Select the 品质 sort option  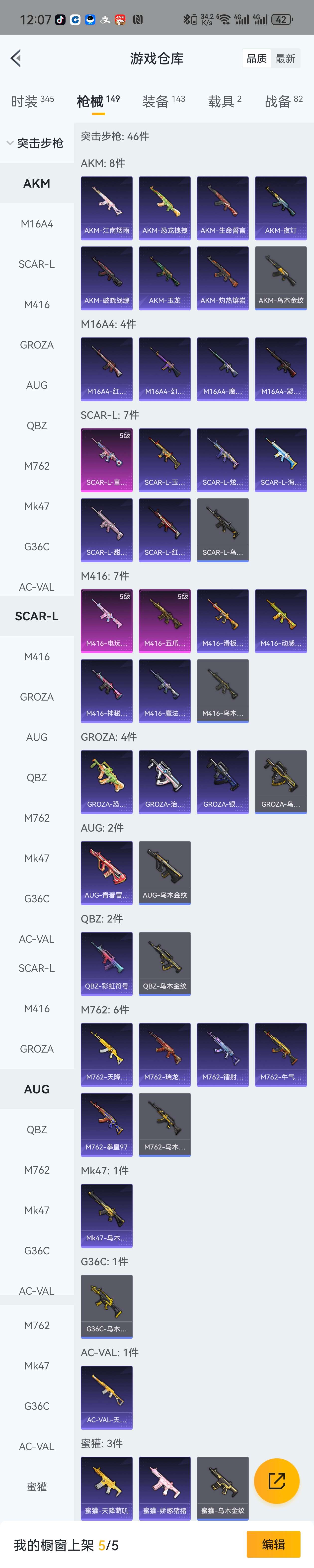click(x=256, y=59)
